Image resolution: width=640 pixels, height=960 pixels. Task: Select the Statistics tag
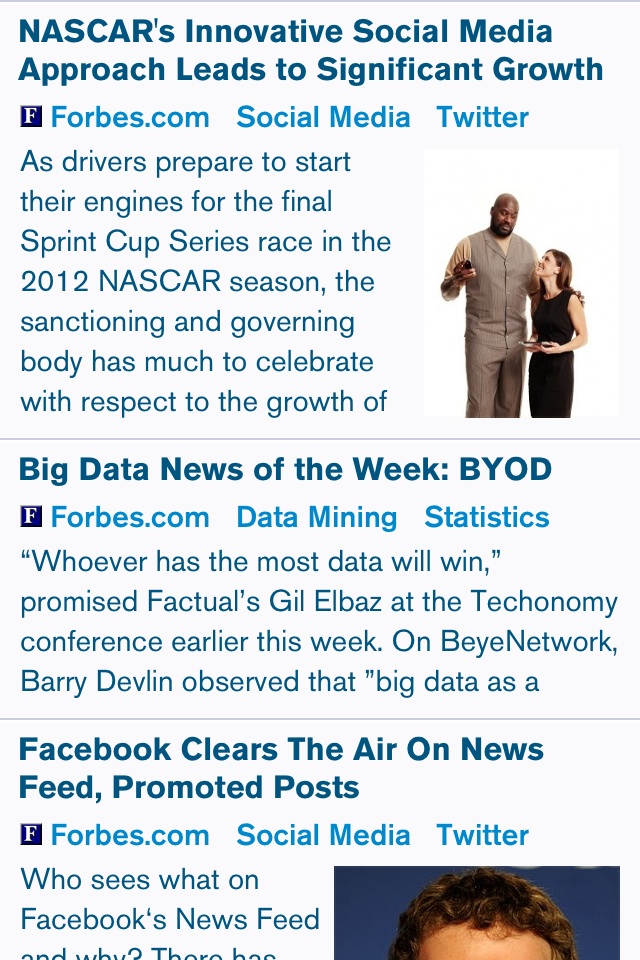(487, 517)
